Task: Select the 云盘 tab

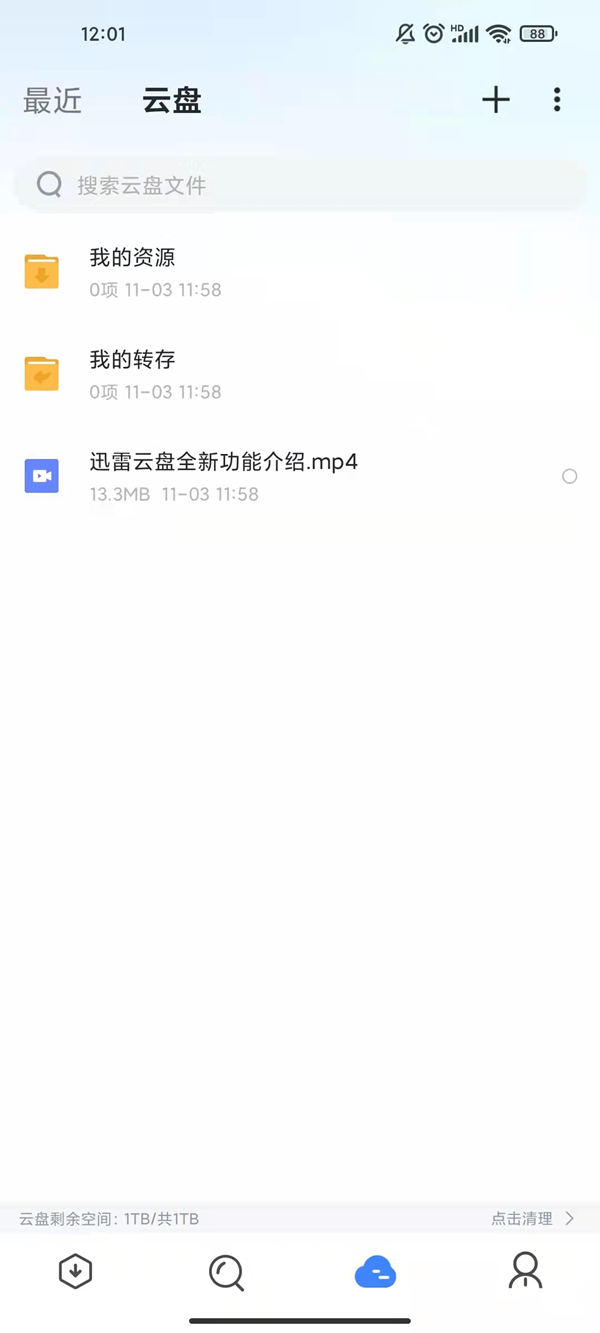Action: pos(172,101)
